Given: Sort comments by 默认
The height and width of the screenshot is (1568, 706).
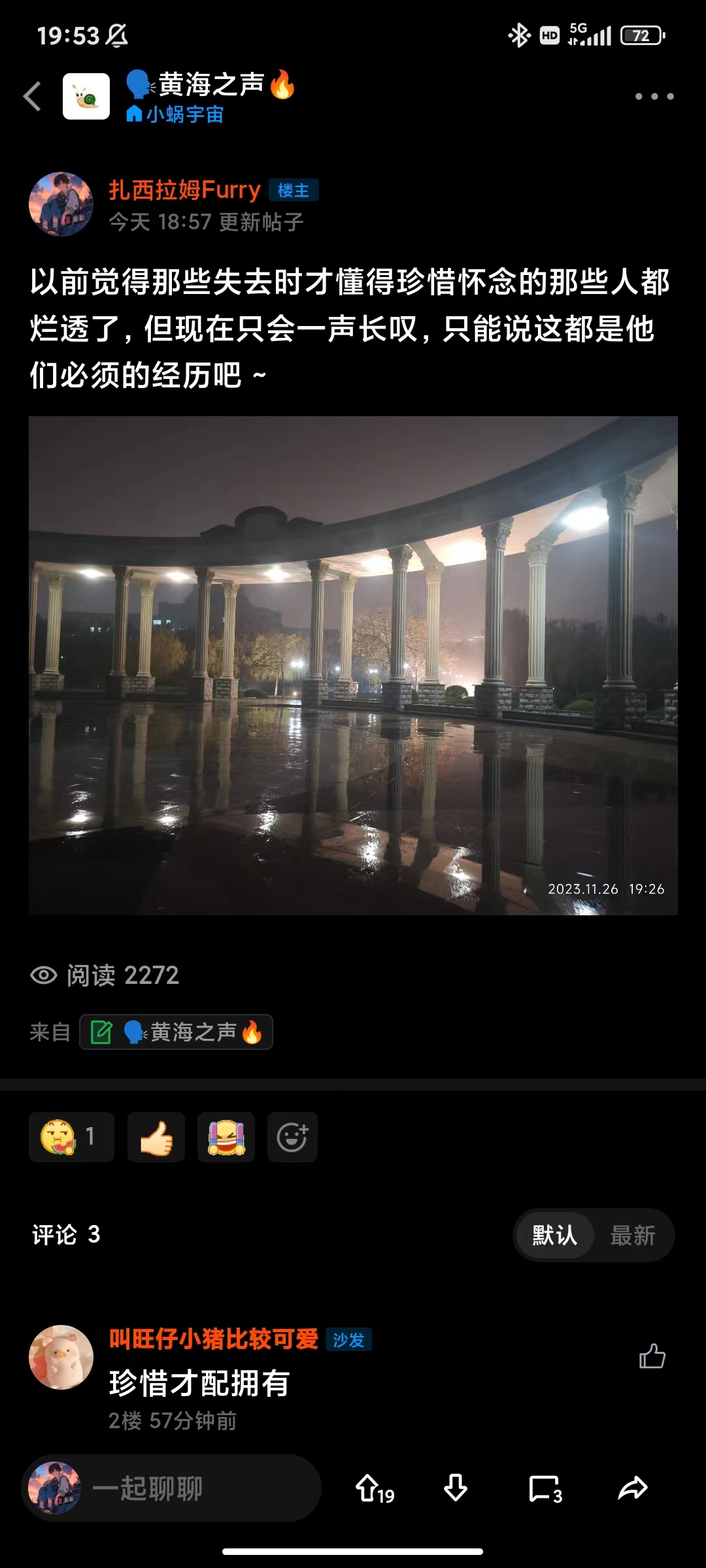Looking at the screenshot, I should [x=554, y=1235].
